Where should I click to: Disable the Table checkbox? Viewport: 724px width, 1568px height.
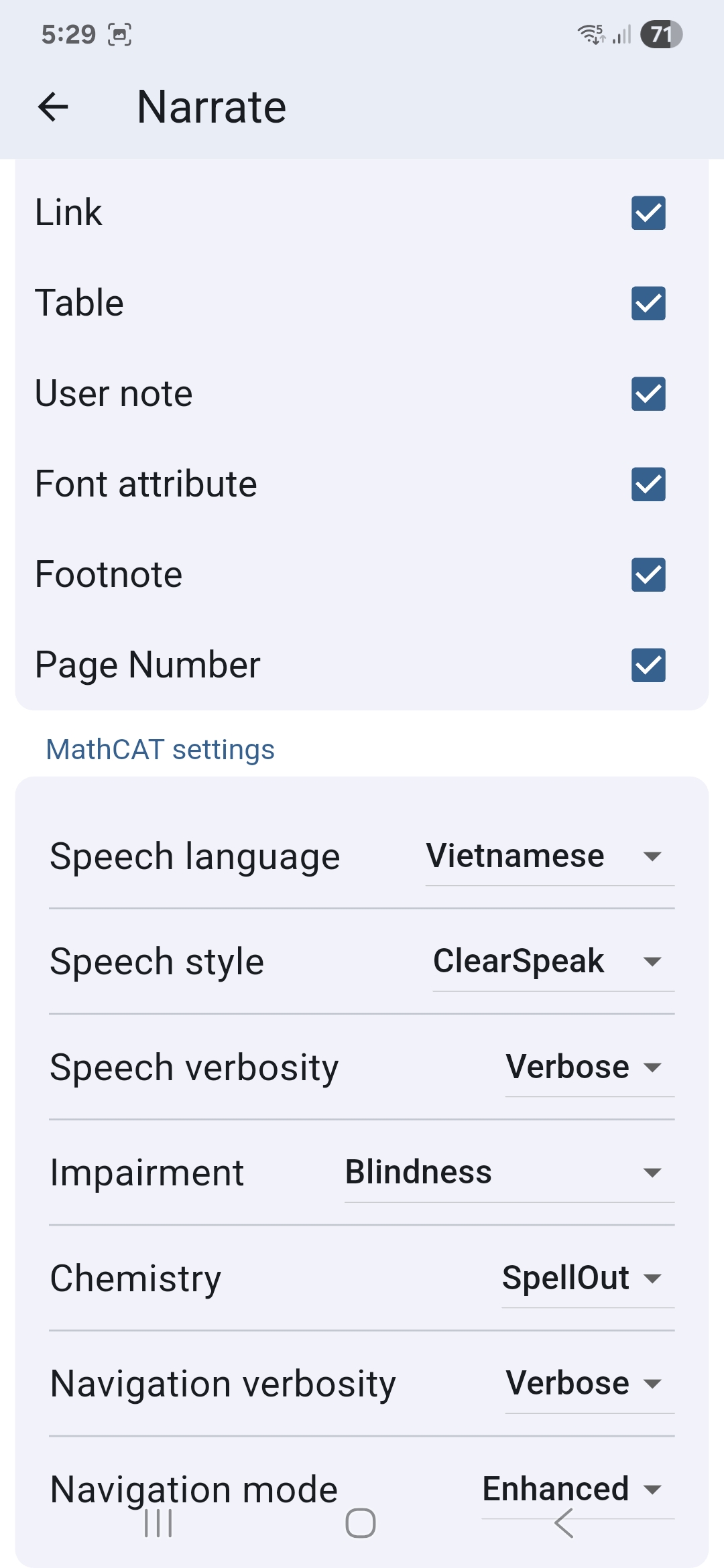(x=648, y=305)
